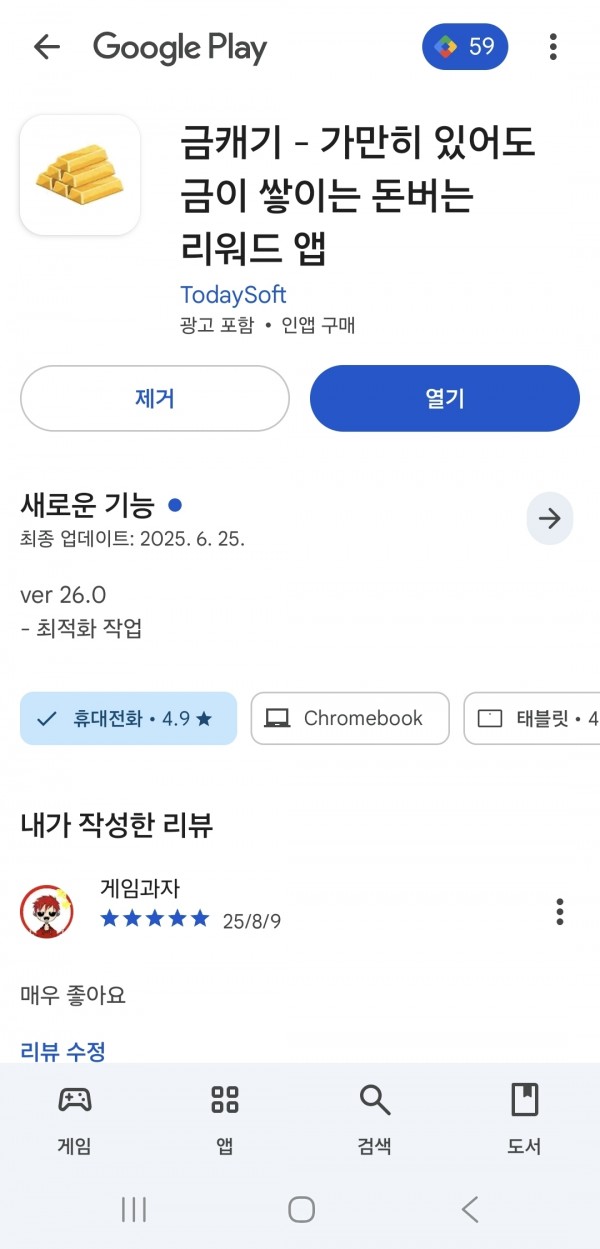Tap 열기 to open the app
This screenshot has height=1249, width=600.
tap(445, 398)
